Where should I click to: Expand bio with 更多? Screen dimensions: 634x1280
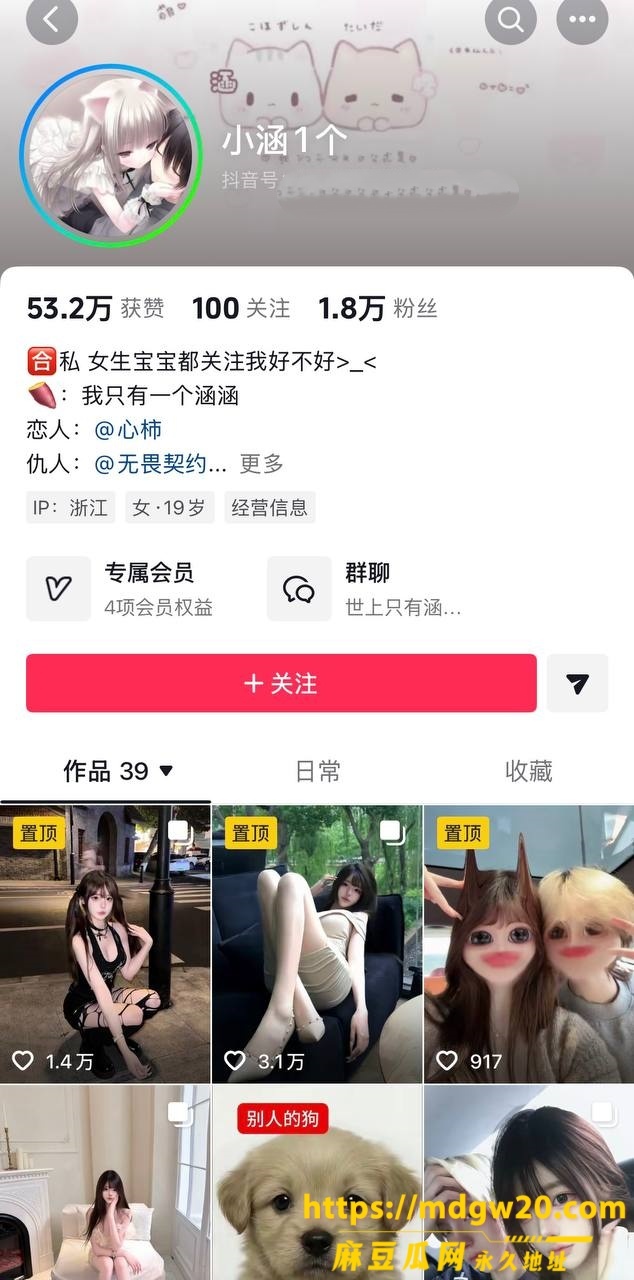[x=262, y=463]
